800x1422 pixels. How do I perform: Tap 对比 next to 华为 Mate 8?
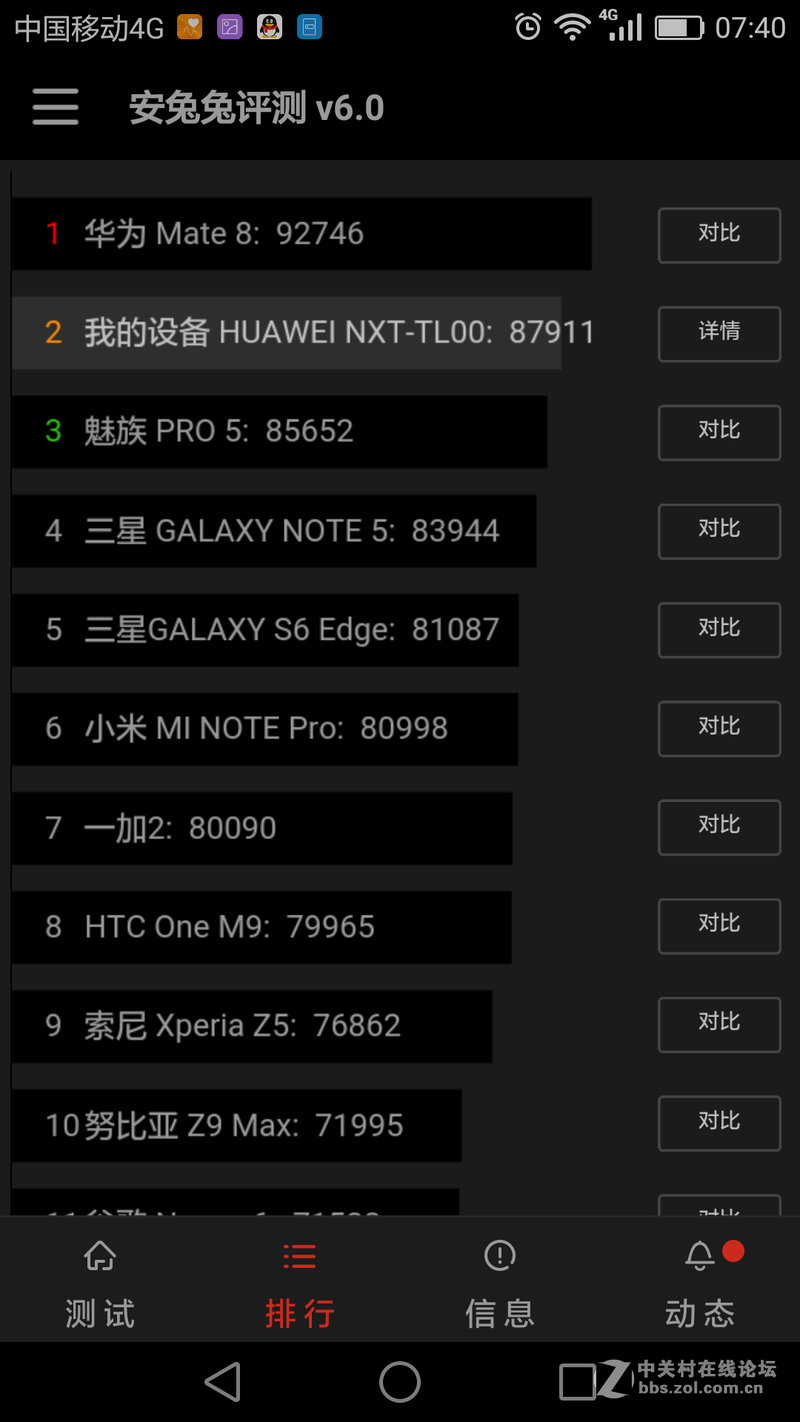tap(719, 235)
